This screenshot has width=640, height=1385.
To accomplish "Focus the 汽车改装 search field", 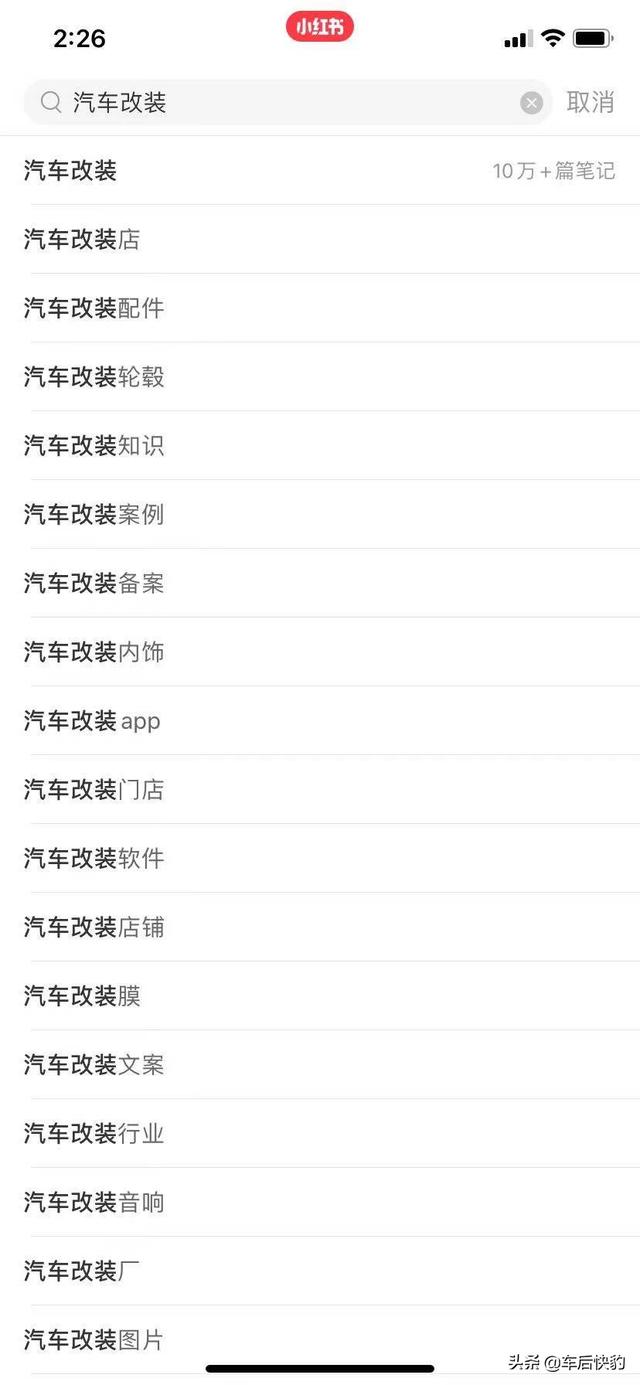I will pos(288,102).
